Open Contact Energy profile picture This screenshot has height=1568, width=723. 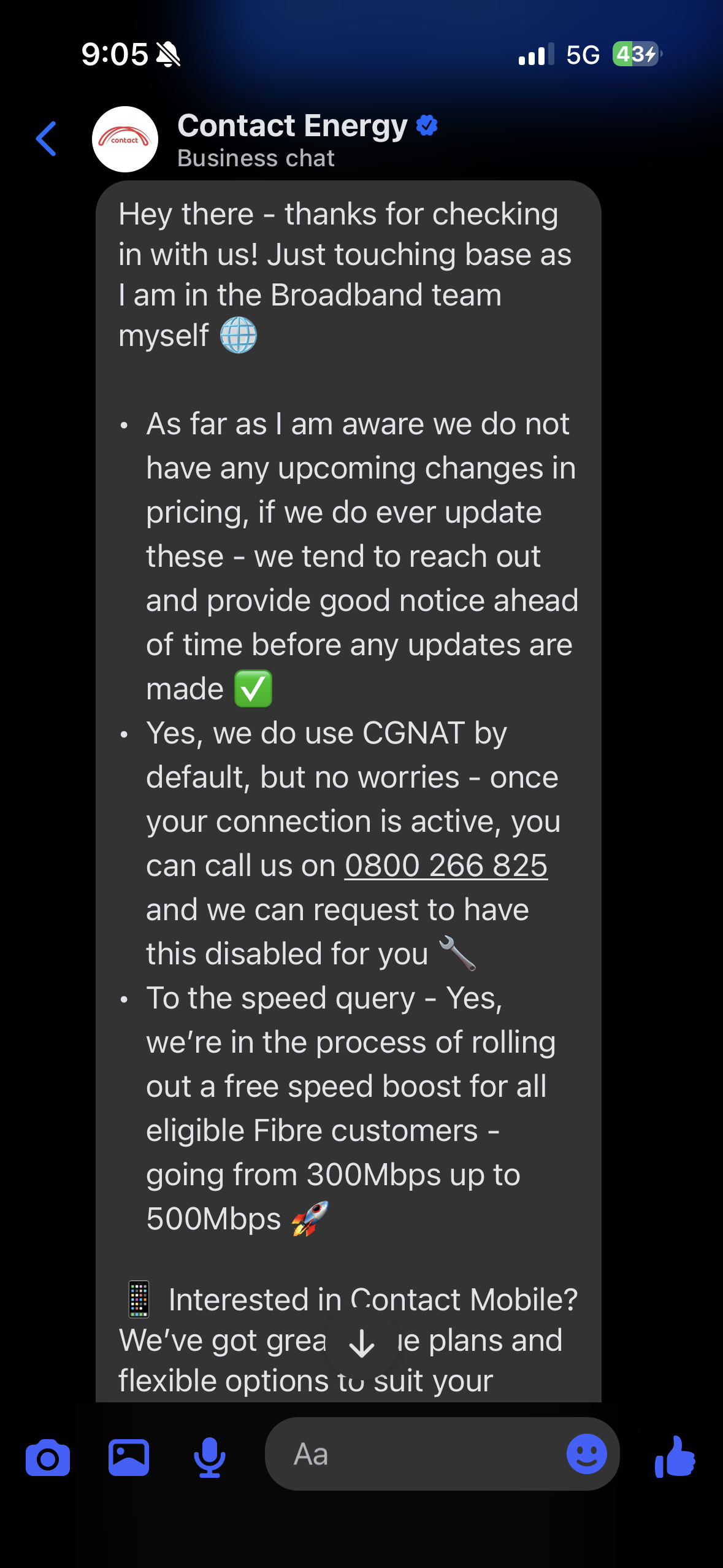pyautogui.click(x=125, y=139)
